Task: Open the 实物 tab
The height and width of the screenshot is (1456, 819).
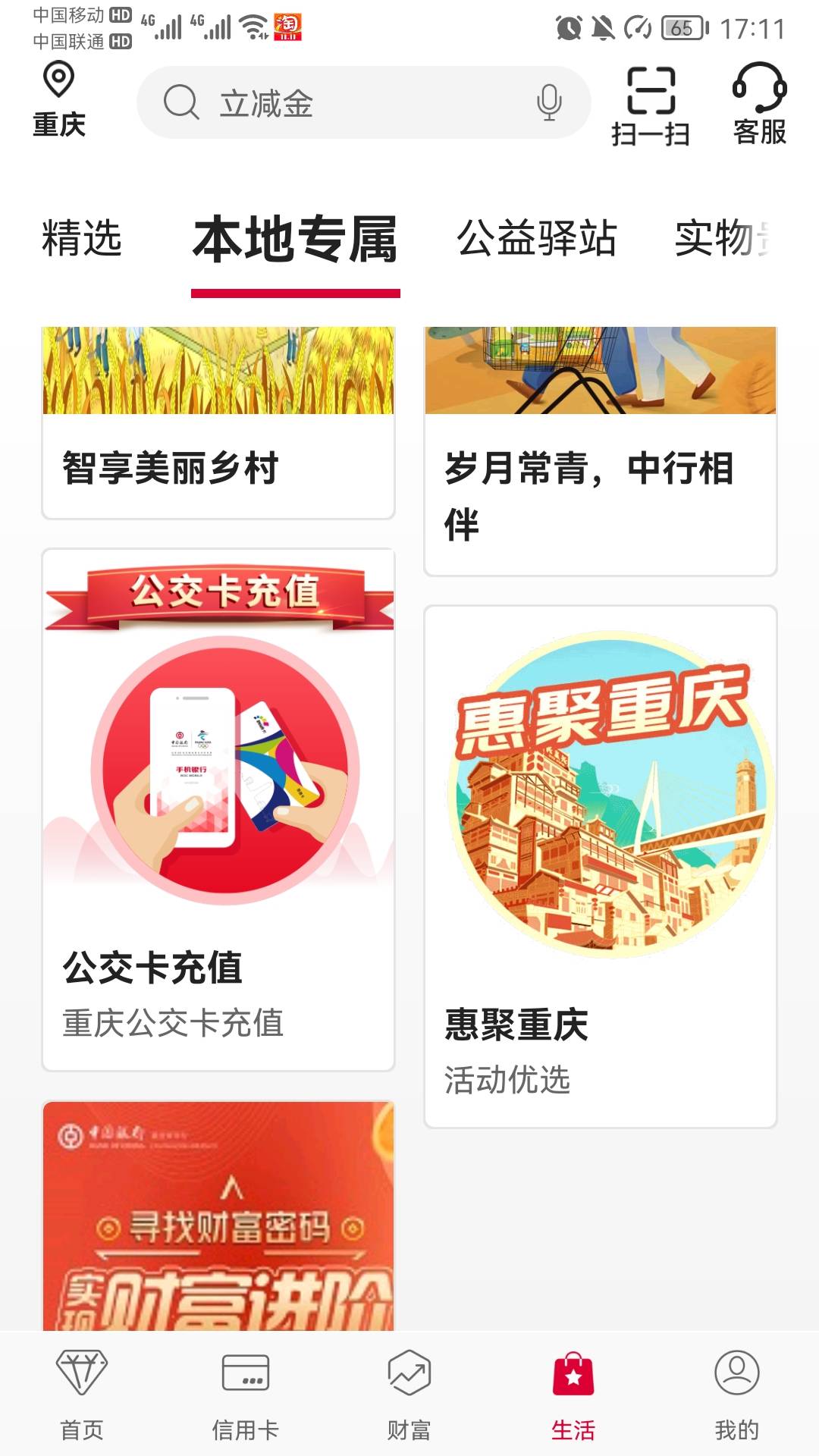Action: click(720, 238)
